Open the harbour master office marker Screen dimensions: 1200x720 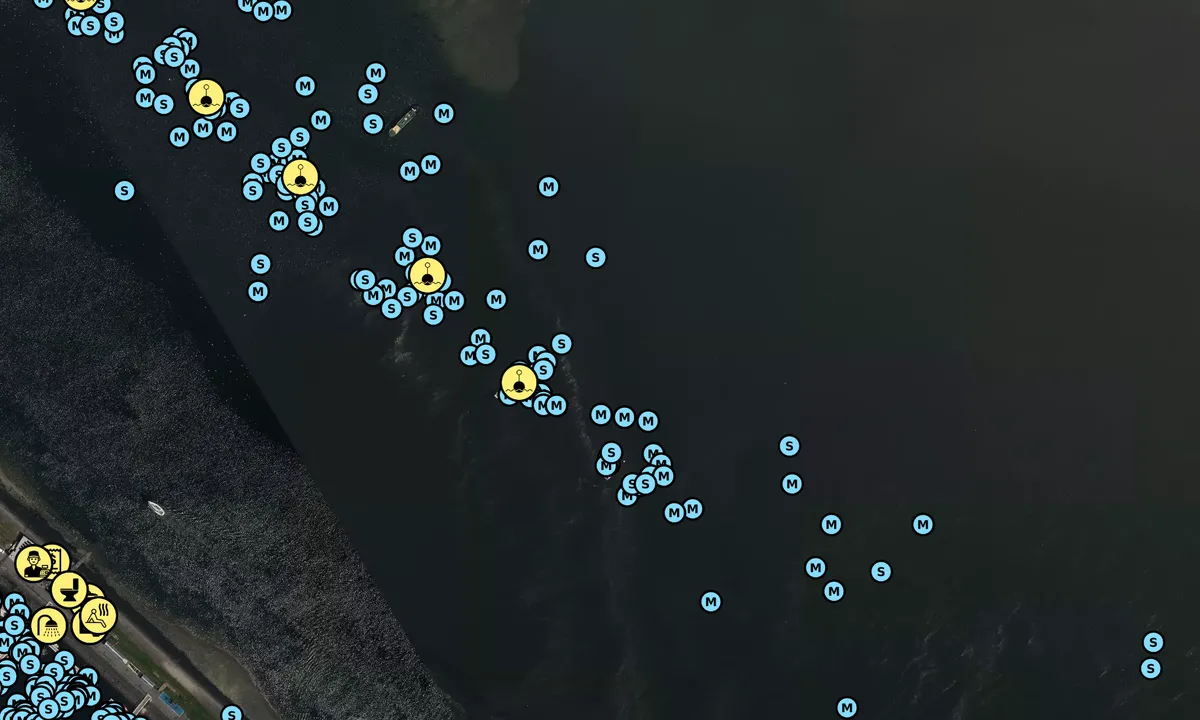[33, 563]
